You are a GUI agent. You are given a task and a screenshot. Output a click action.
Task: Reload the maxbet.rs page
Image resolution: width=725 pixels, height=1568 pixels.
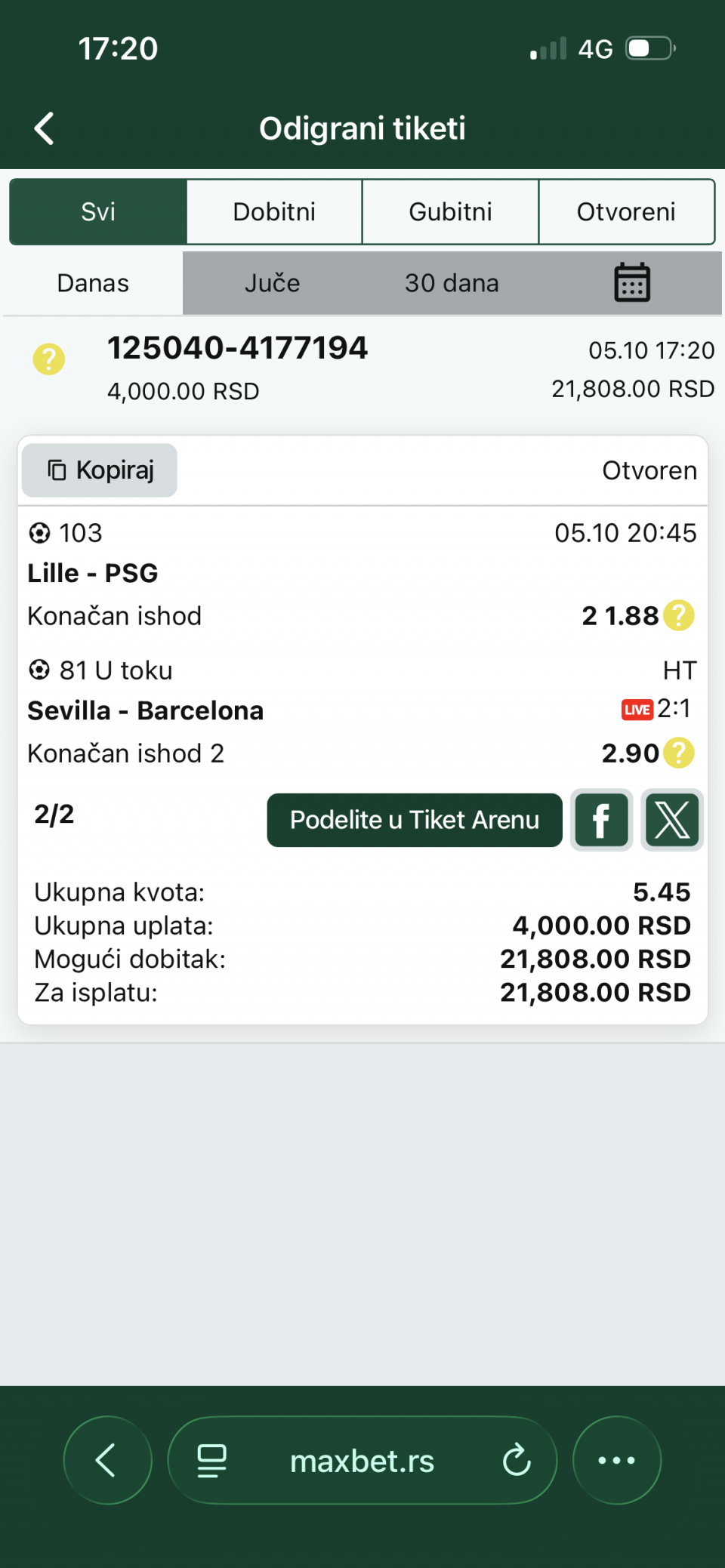(517, 1460)
